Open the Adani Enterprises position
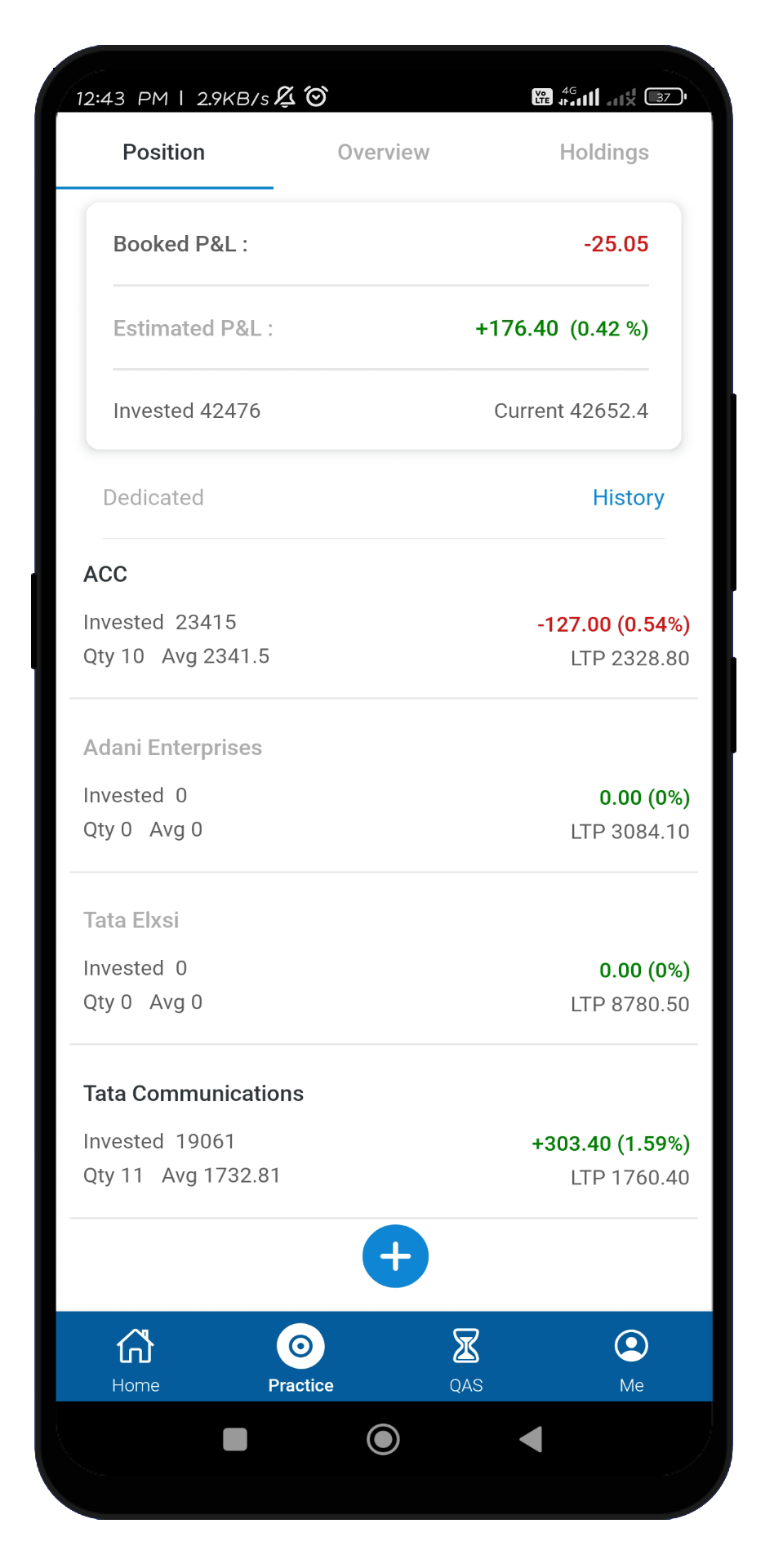774x1568 pixels. pyautogui.click(x=384, y=789)
